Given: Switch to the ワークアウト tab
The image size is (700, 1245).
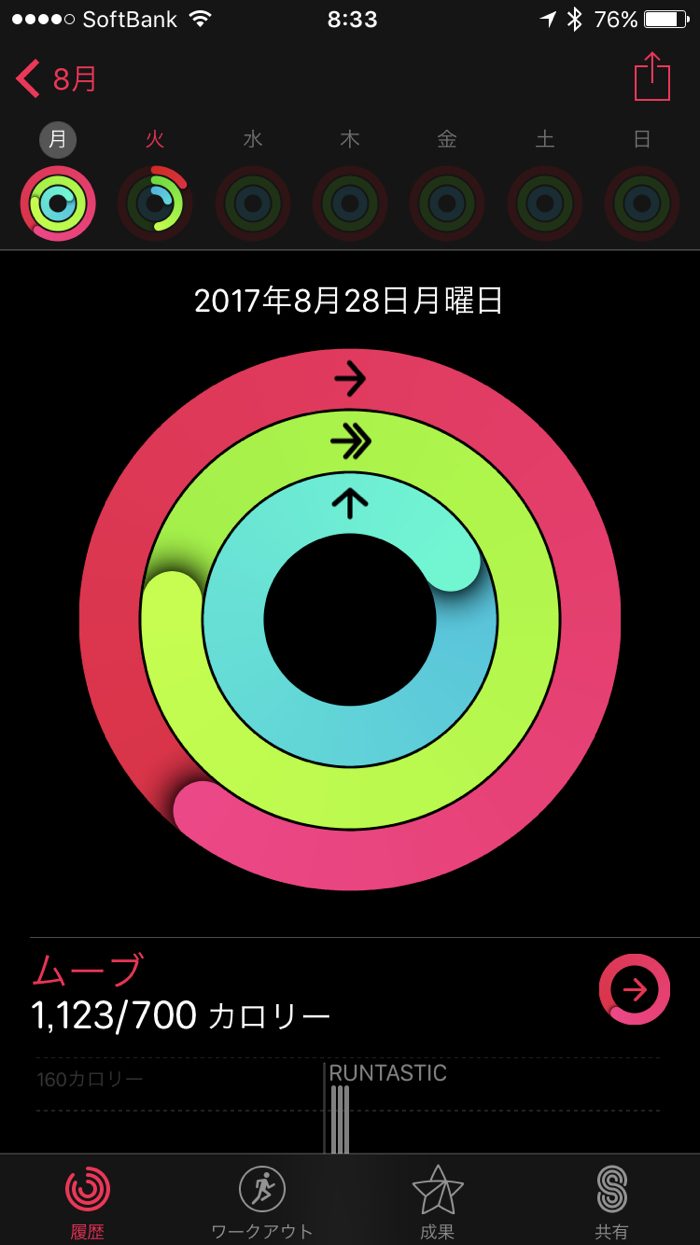Looking at the screenshot, I should (262, 1201).
